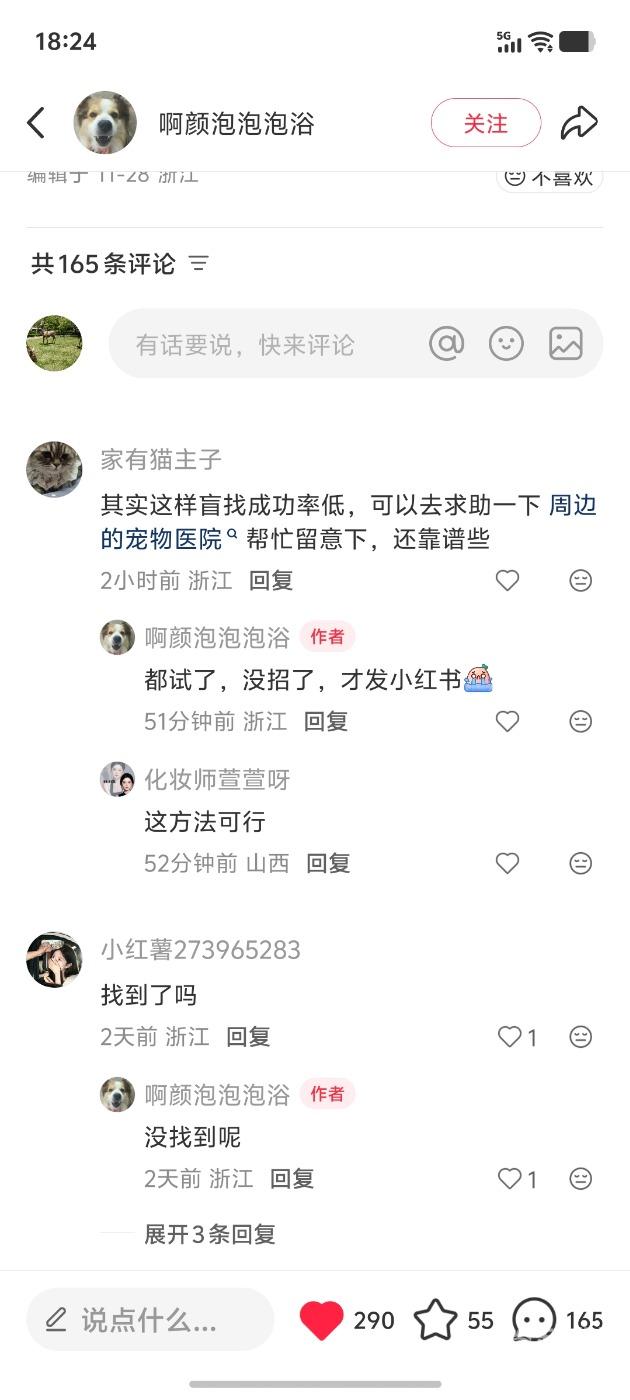Open the emoji picker in comment box
The width and height of the screenshot is (630, 1400).
[x=506, y=344]
